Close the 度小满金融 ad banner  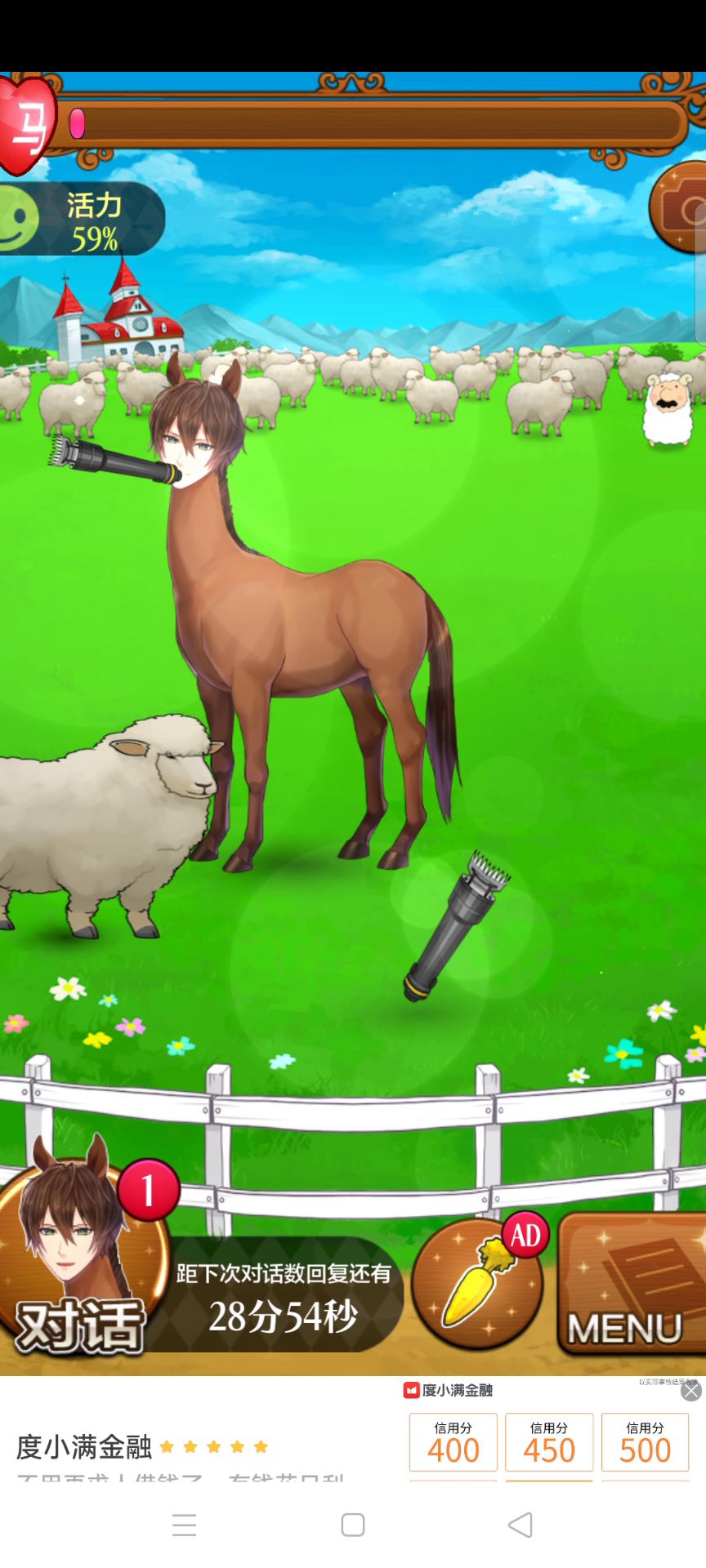[x=691, y=1392]
